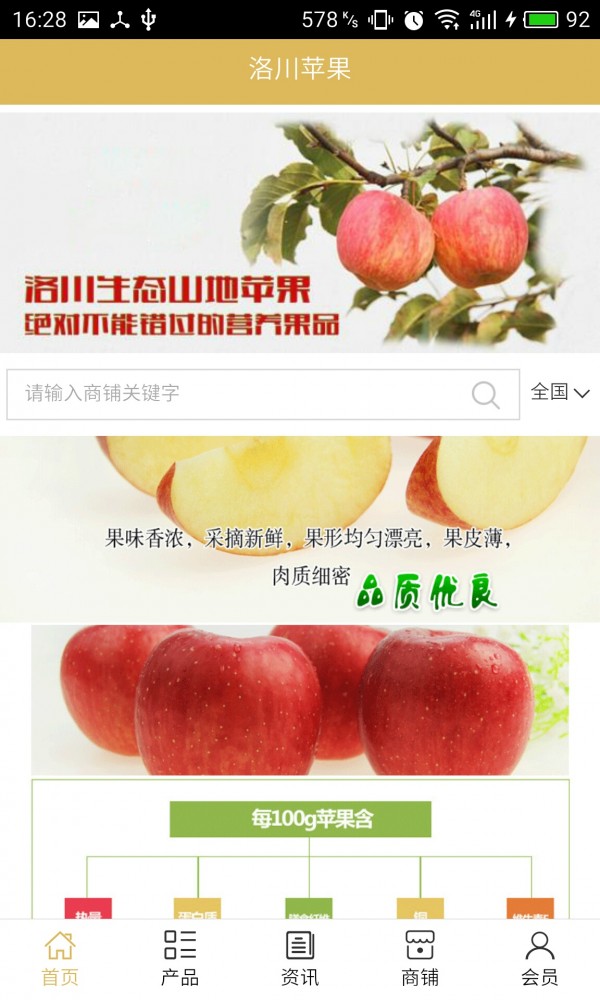600x1000 pixels.
Task: Switch to the 产品 tab
Action: pyautogui.click(x=180, y=958)
